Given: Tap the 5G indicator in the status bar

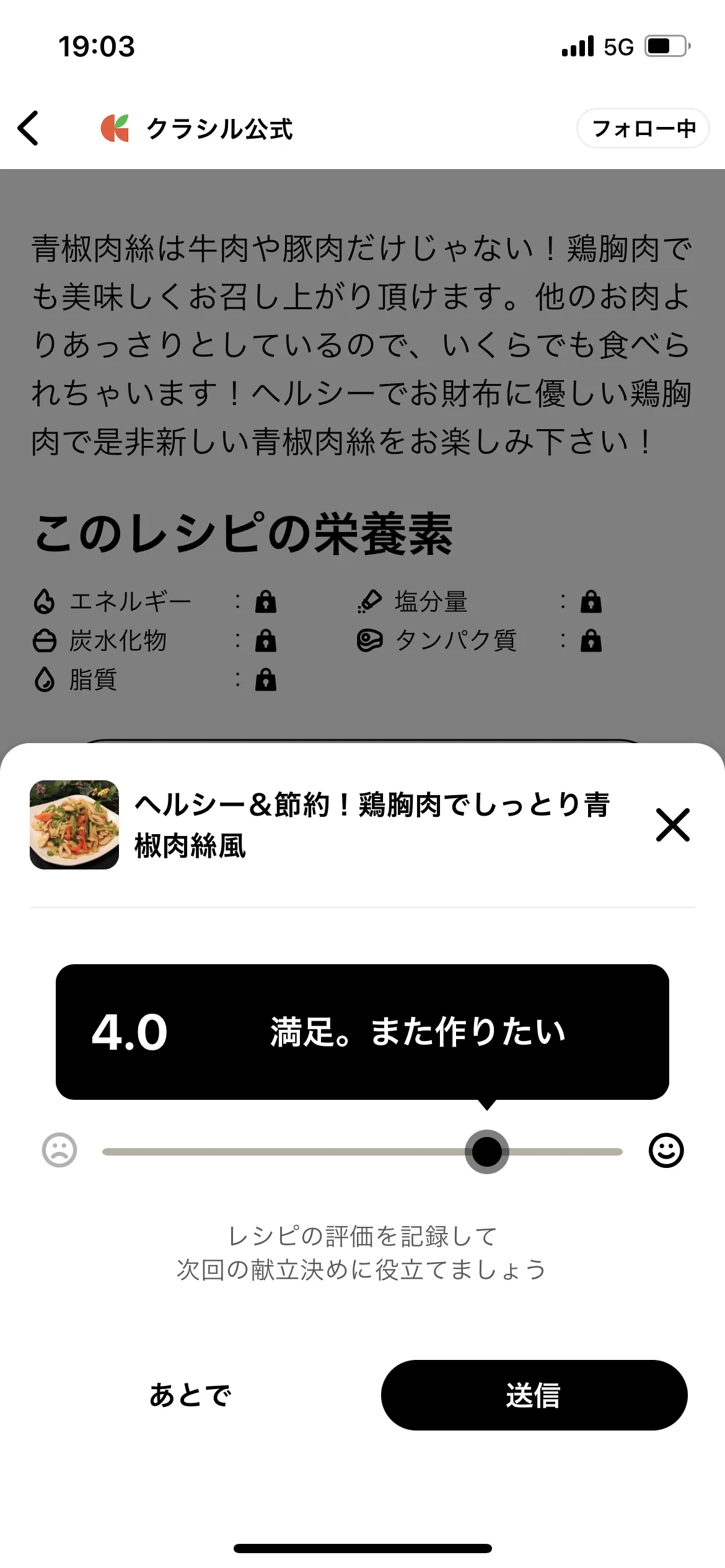Looking at the screenshot, I should (x=618, y=45).
